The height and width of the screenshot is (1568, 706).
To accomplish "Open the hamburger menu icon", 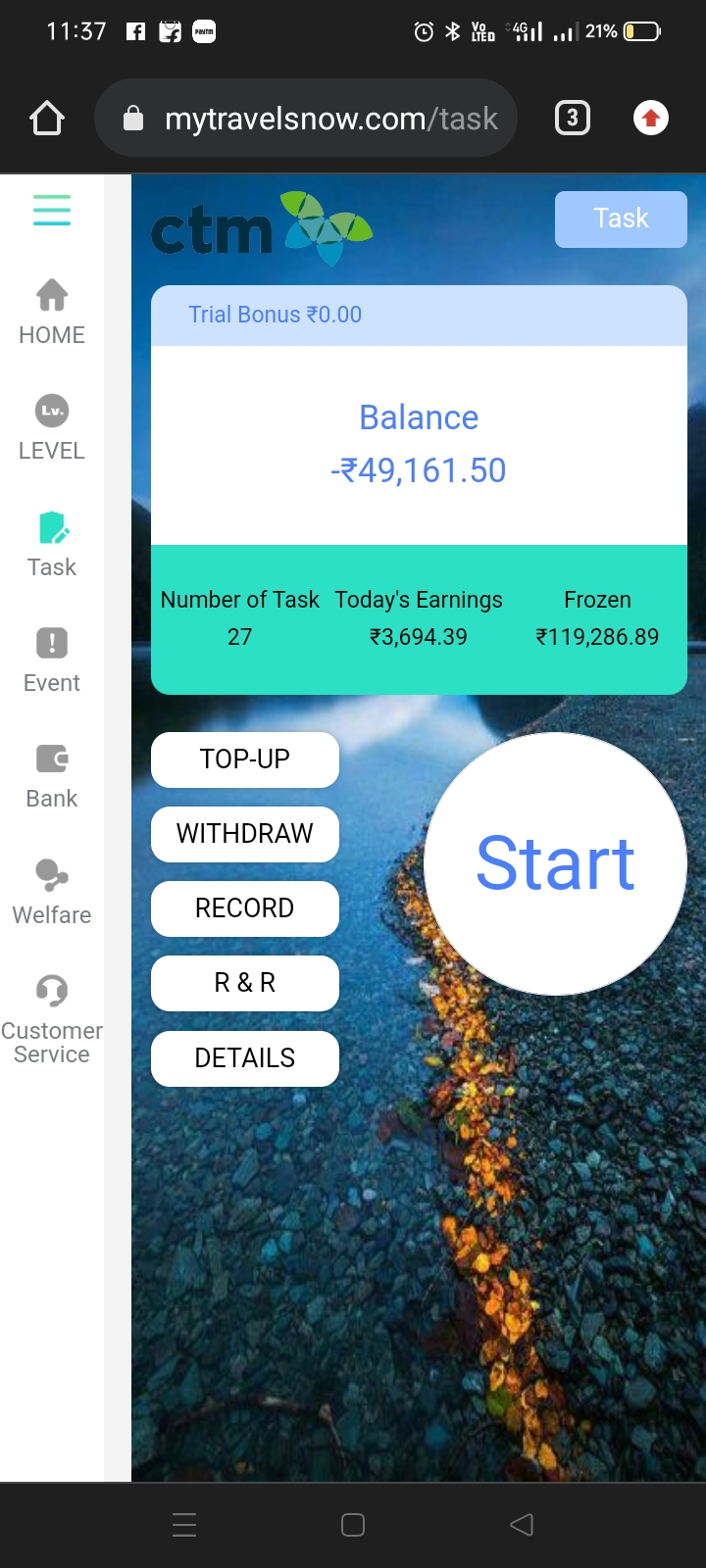I will 51,211.
